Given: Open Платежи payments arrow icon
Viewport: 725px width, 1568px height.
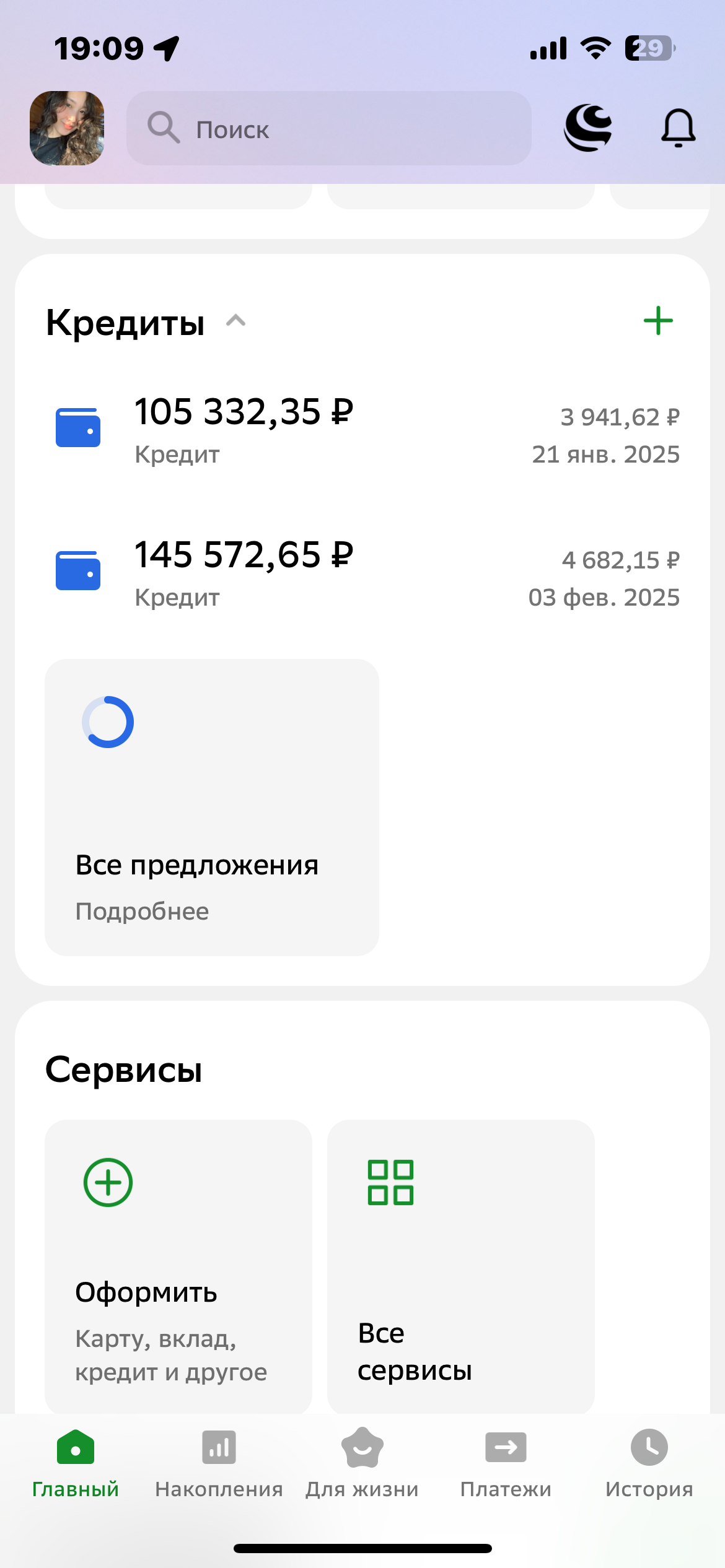Looking at the screenshot, I should (x=506, y=1447).
